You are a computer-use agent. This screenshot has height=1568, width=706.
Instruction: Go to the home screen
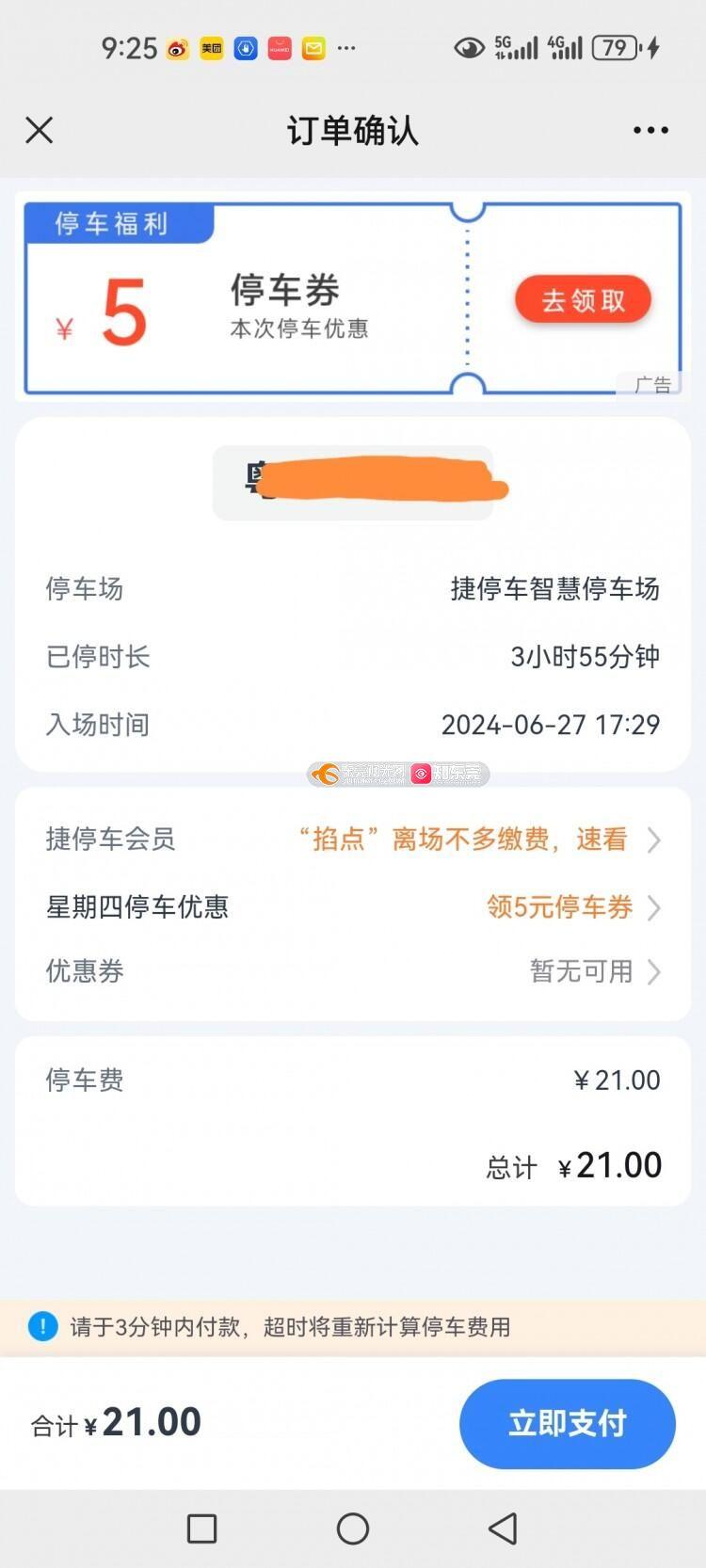[353, 1528]
